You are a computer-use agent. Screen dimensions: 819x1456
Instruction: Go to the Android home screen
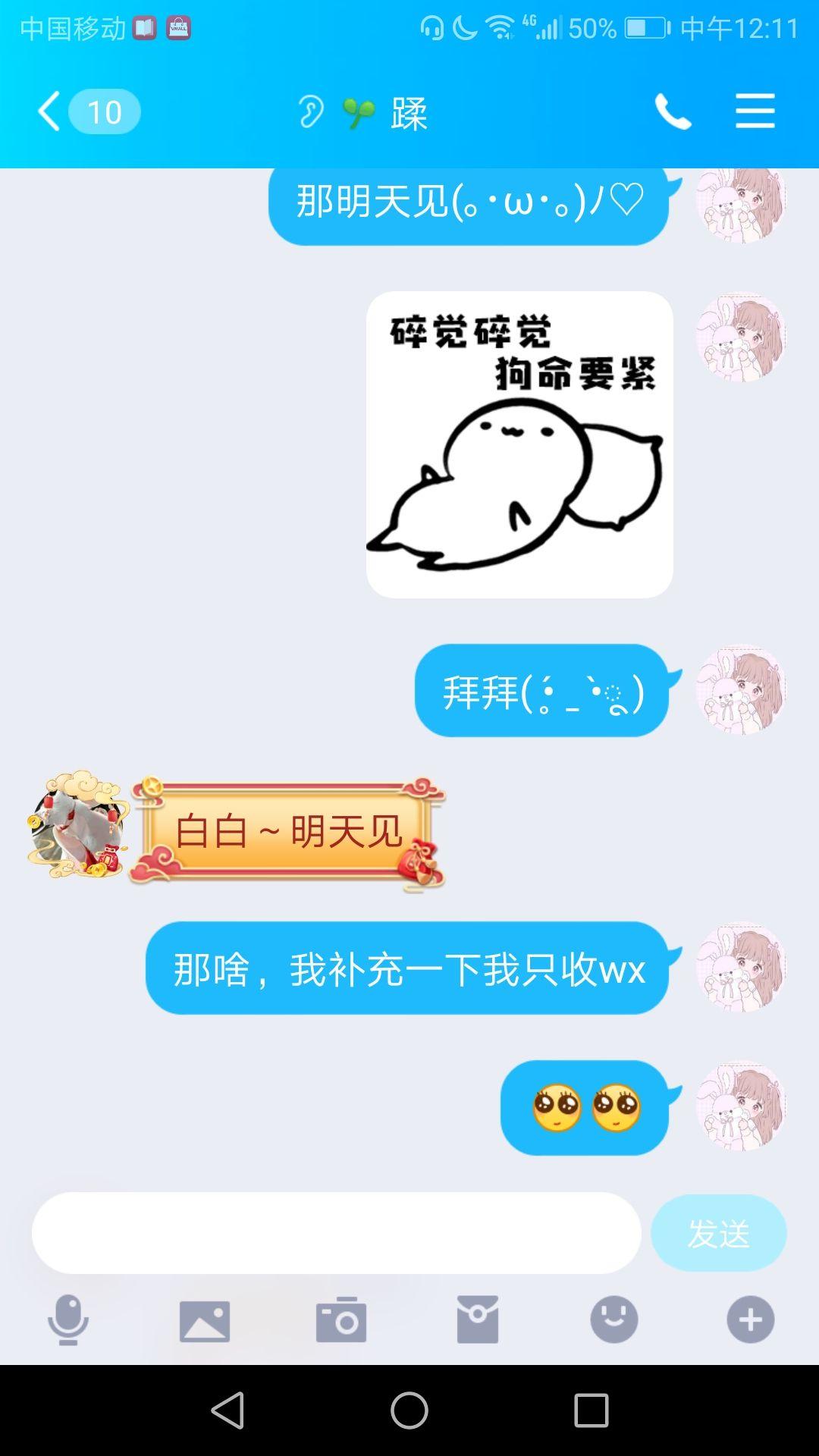[x=409, y=1410]
